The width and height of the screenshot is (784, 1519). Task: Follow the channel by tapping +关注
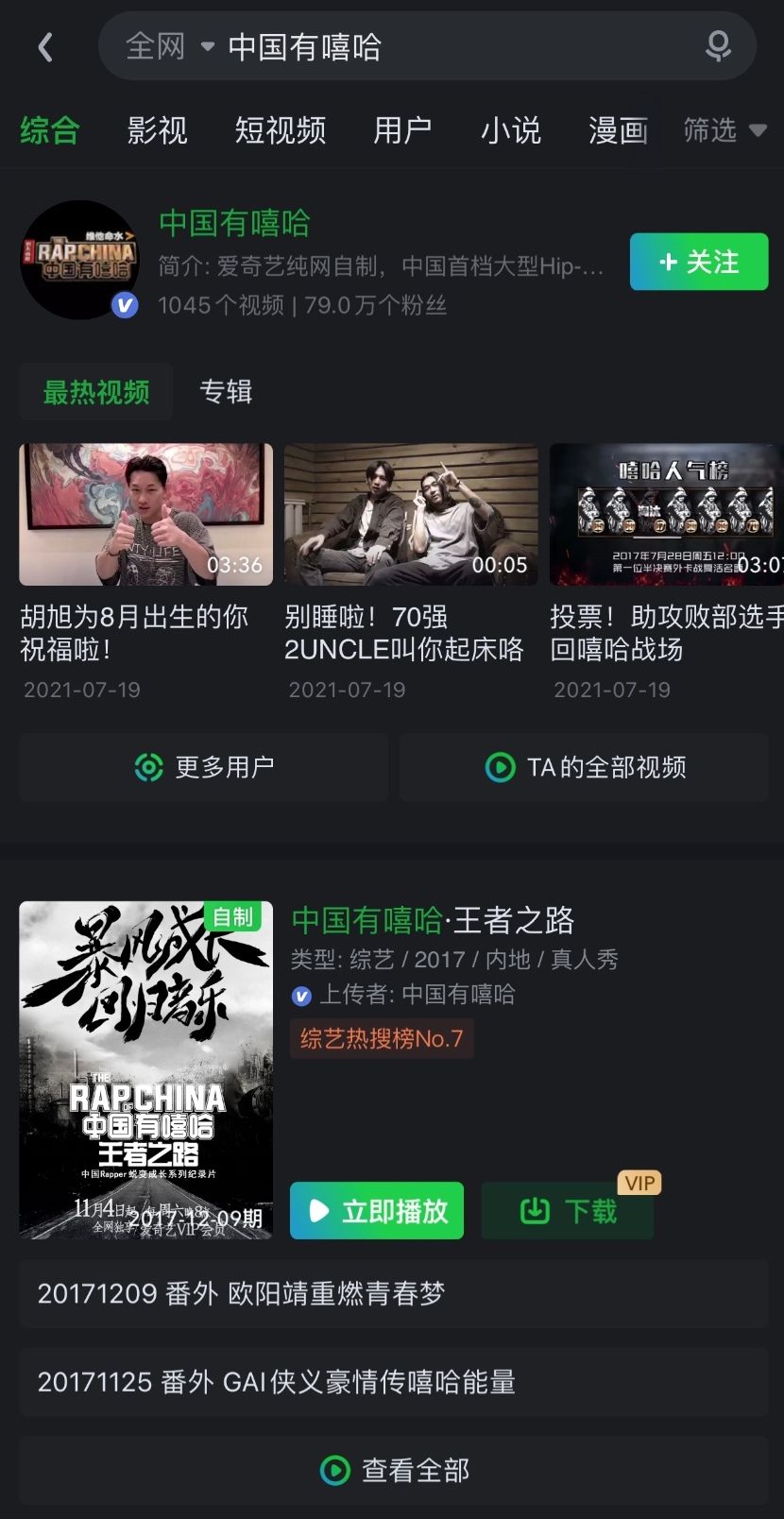[x=699, y=262]
